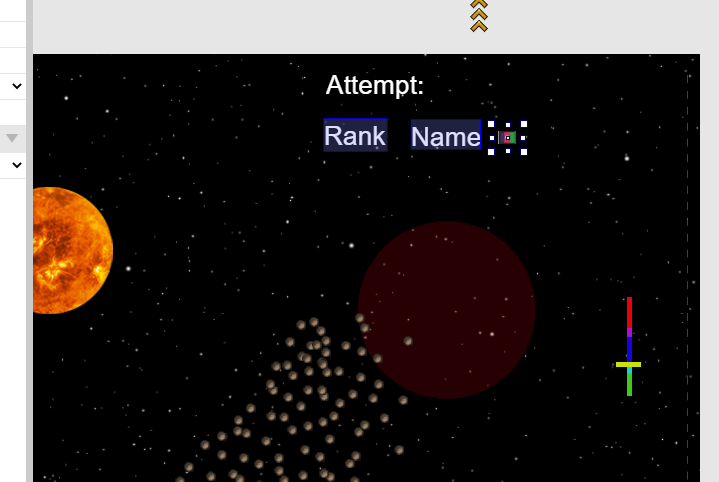Open the lower dropdown in the left panel
Viewport: 719px width, 482px height.
point(15,164)
